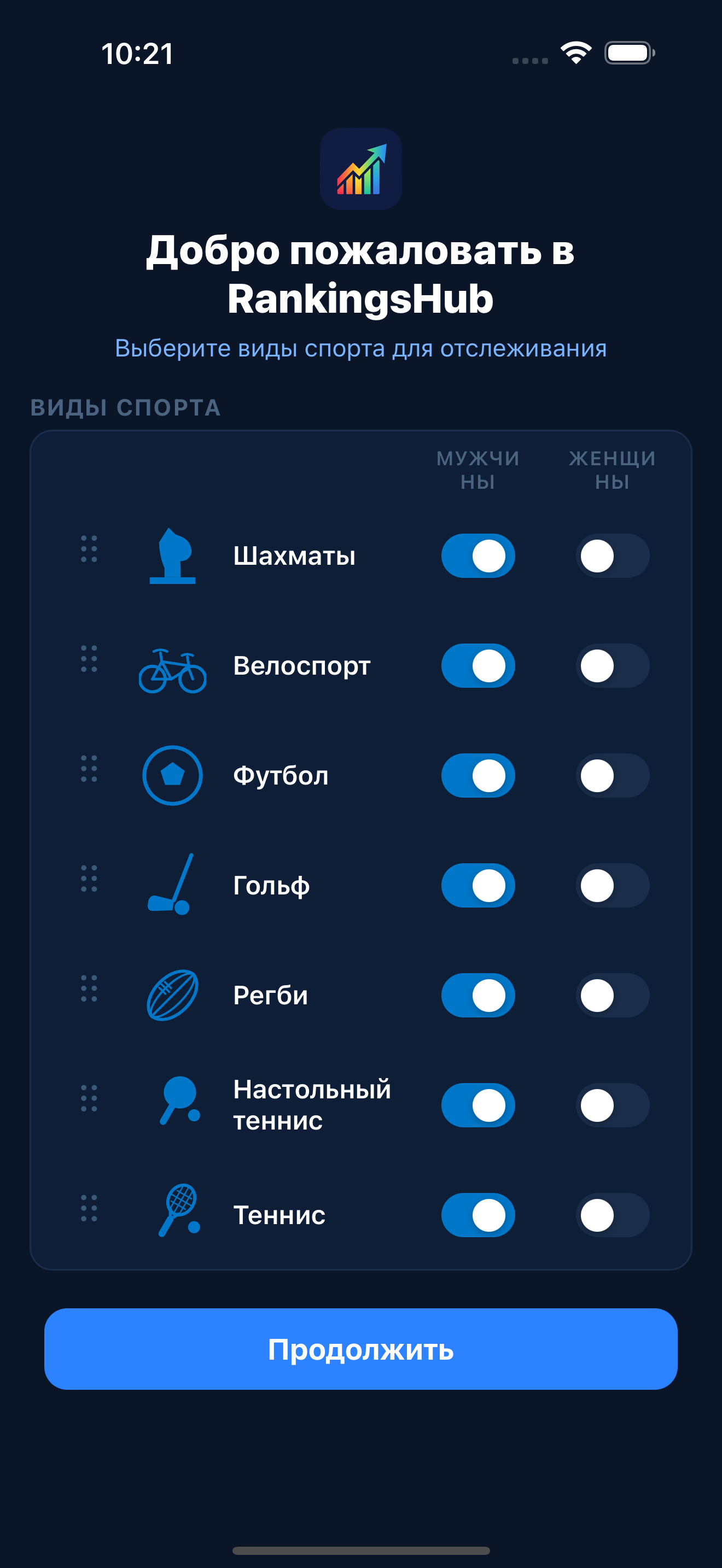Click the bicycle icon next to Велоспорт
Image resolution: width=722 pixels, height=1568 pixels.
pyautogui.click(x=172, y=666)
